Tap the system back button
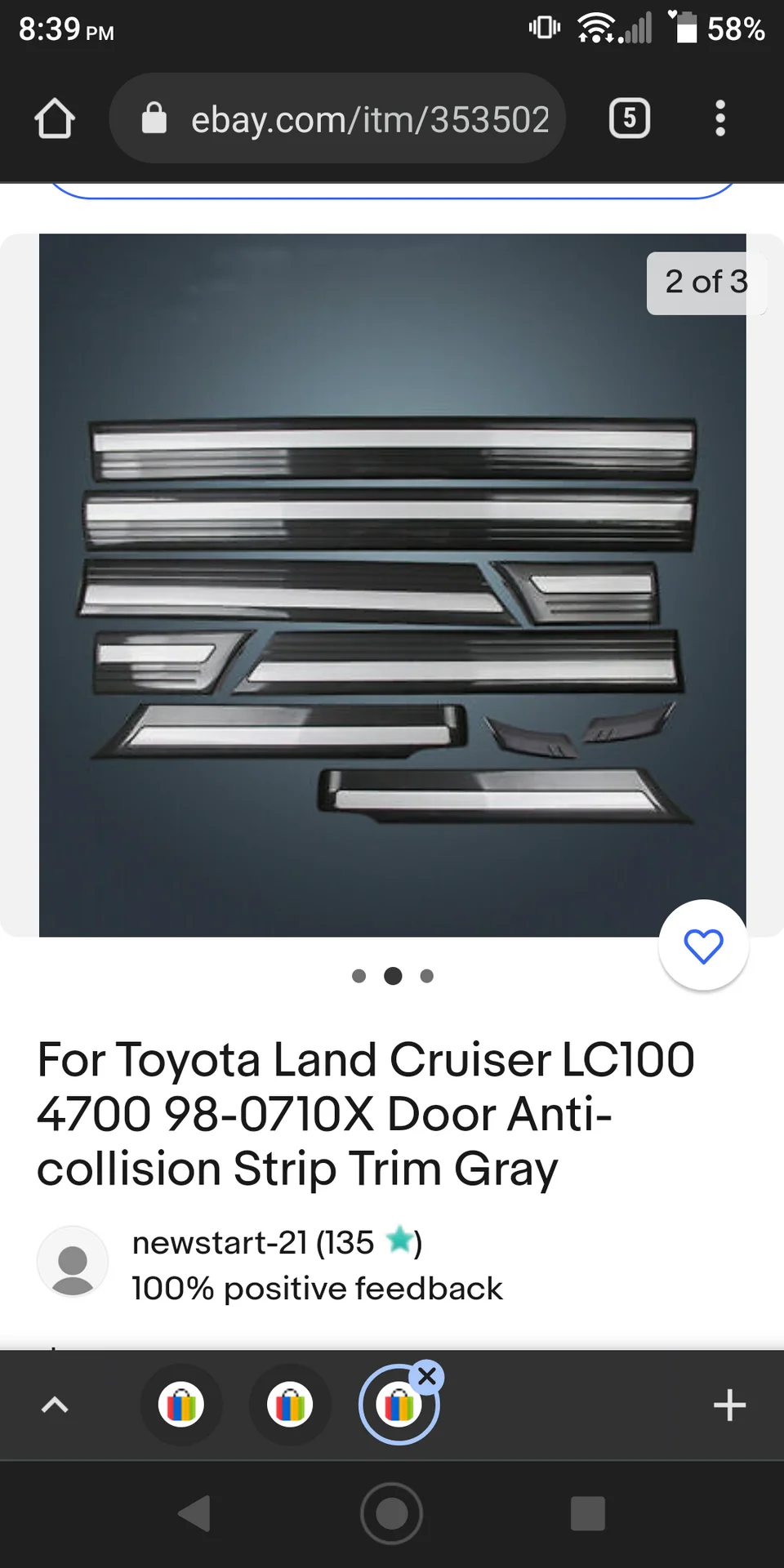 click(x=195, y=1513)
